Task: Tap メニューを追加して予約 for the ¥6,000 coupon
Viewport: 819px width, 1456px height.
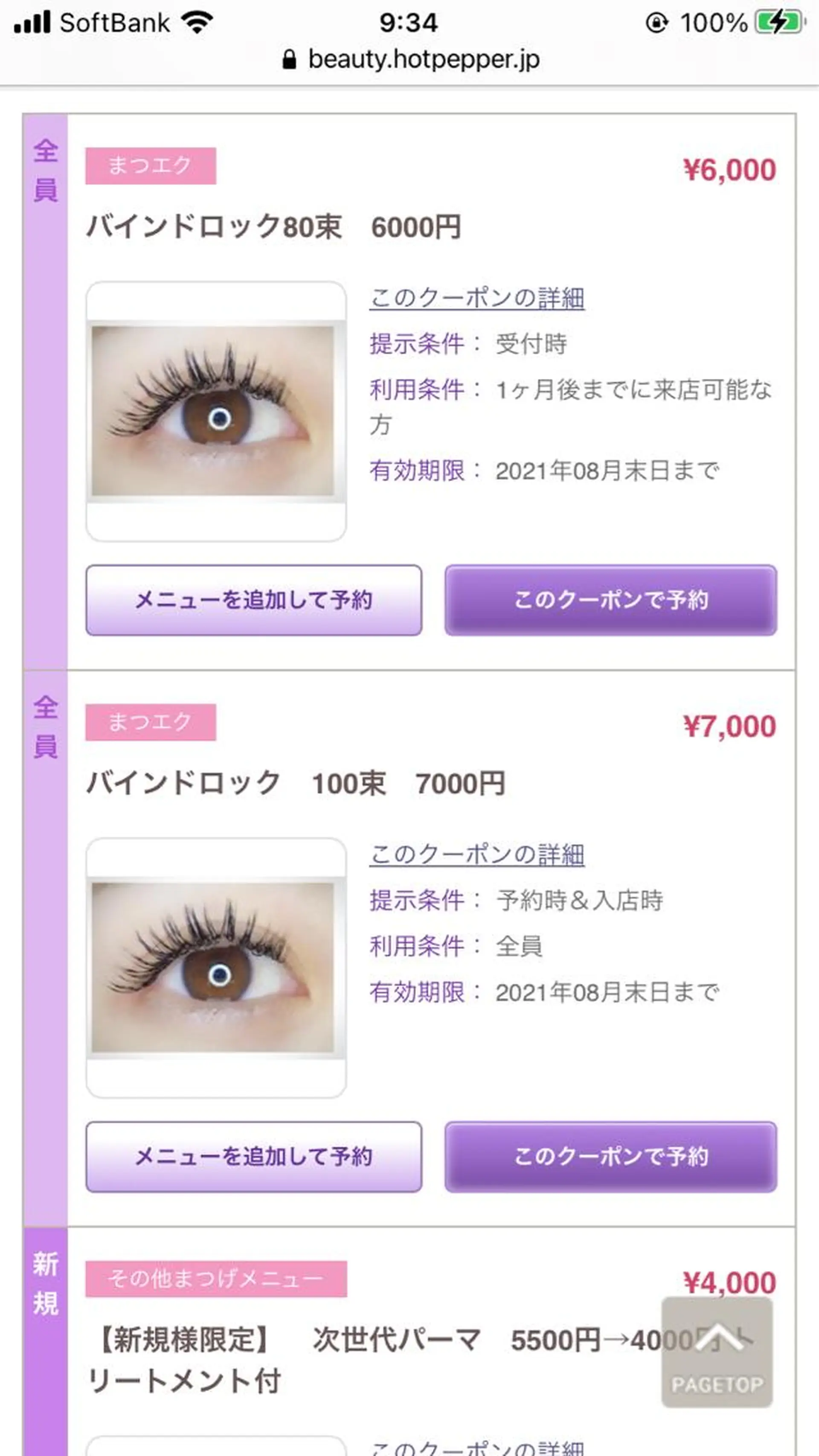Action: (x=254, y=600)
